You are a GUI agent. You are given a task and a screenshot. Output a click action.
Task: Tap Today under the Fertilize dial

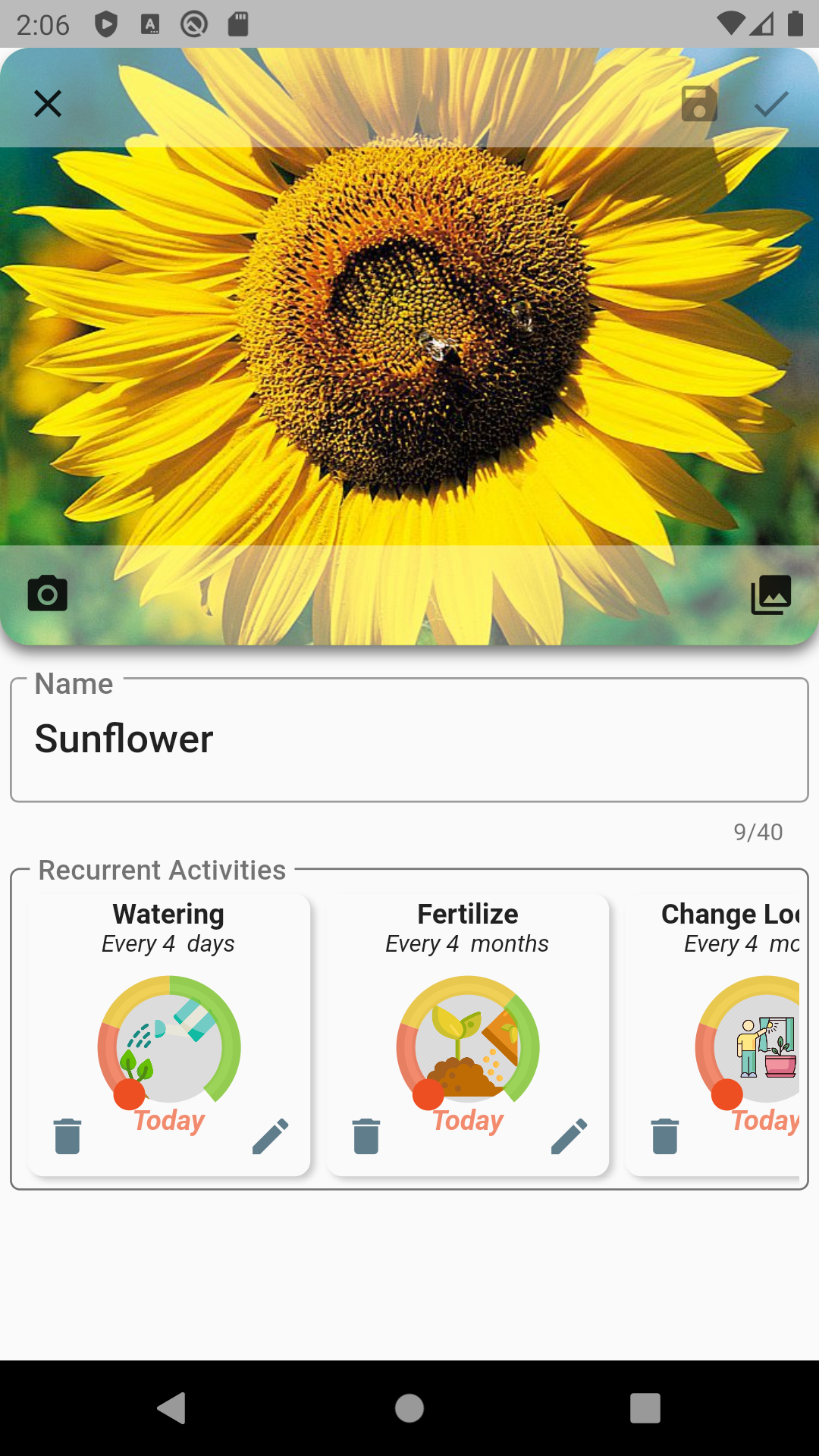[x=466, y=1120]
